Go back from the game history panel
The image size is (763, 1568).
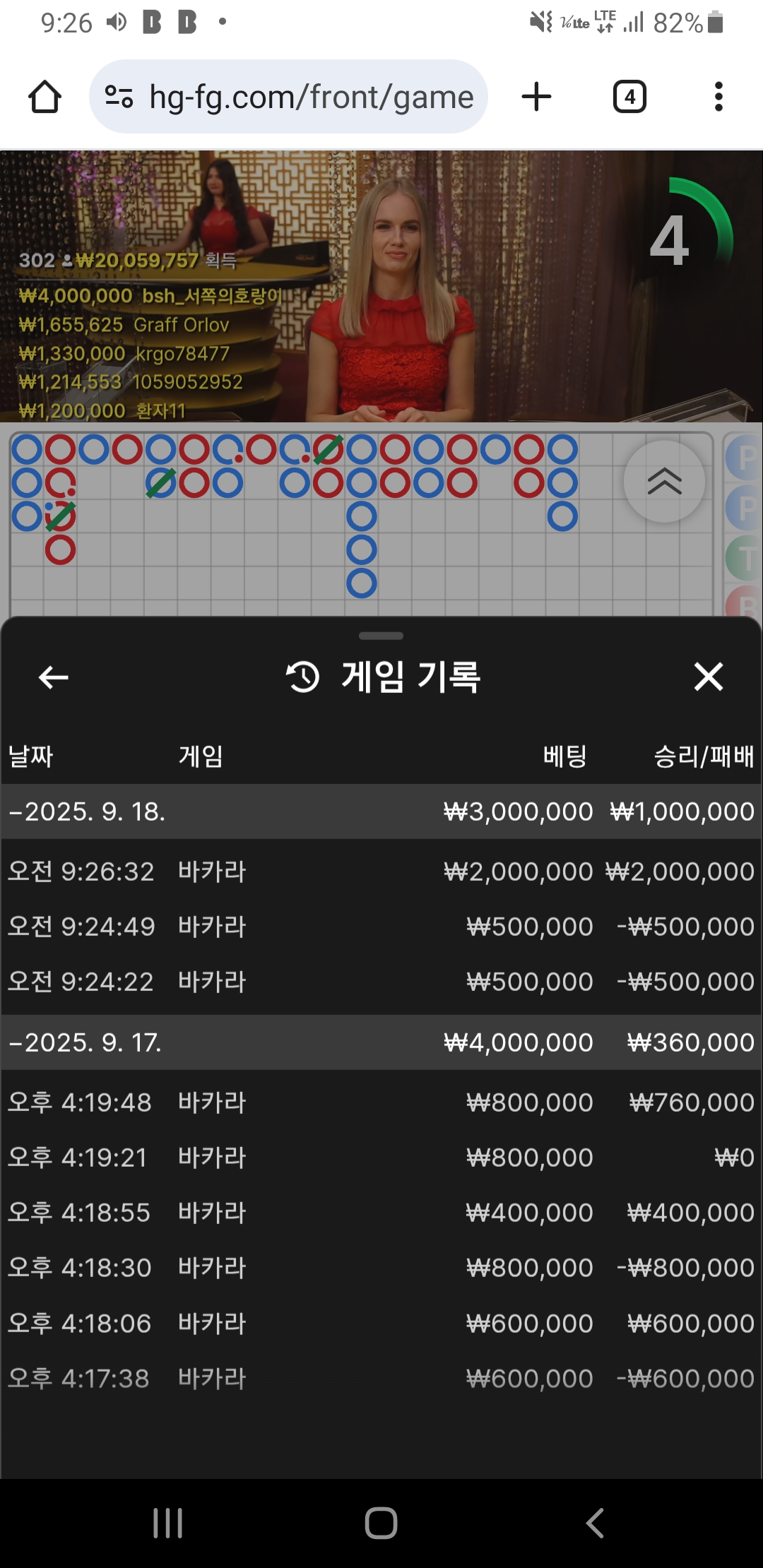pyautogui.click(x=53, y=677)
